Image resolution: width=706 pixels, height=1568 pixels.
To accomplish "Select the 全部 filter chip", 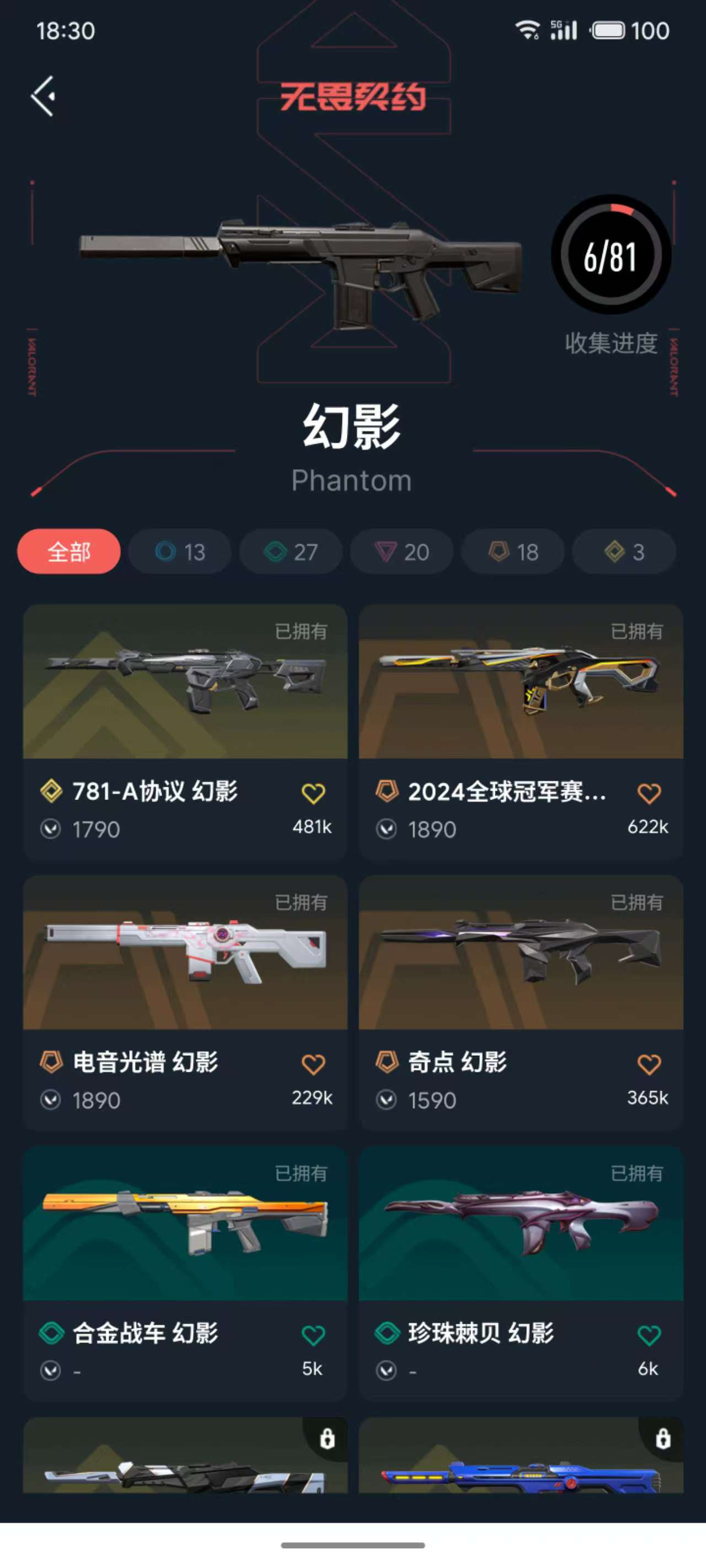I will (x=69, y=551).
